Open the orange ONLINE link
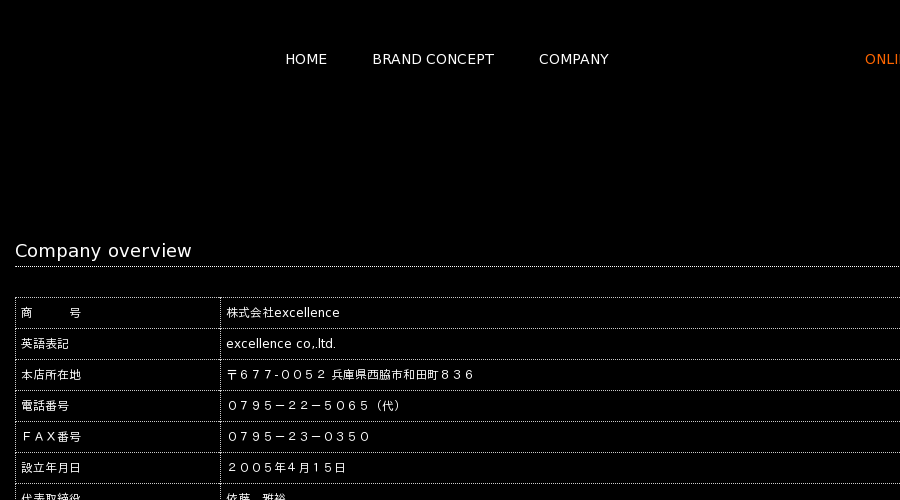The image size is (900, 500). [882, 59]
